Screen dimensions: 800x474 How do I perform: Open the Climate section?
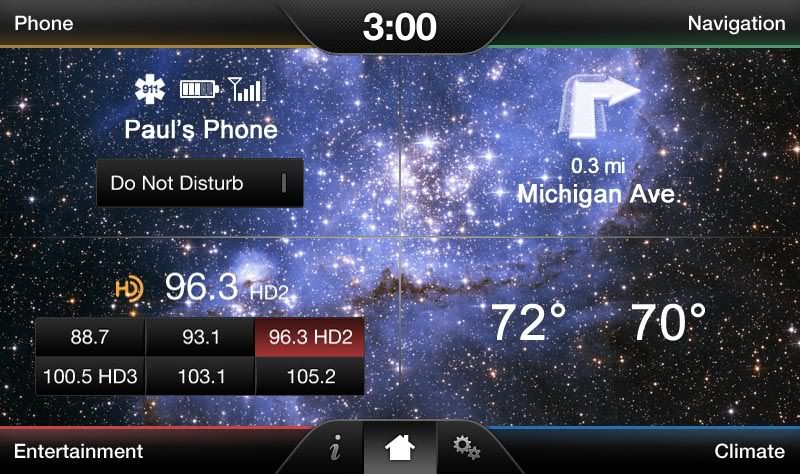[749, 451]
